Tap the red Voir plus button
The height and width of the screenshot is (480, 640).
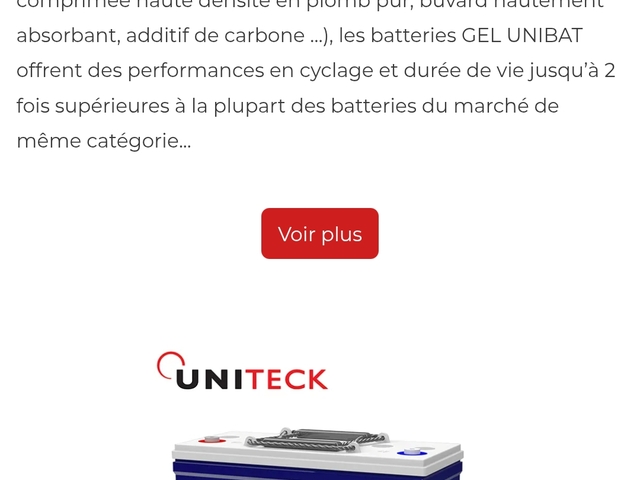tap(320, 234)
